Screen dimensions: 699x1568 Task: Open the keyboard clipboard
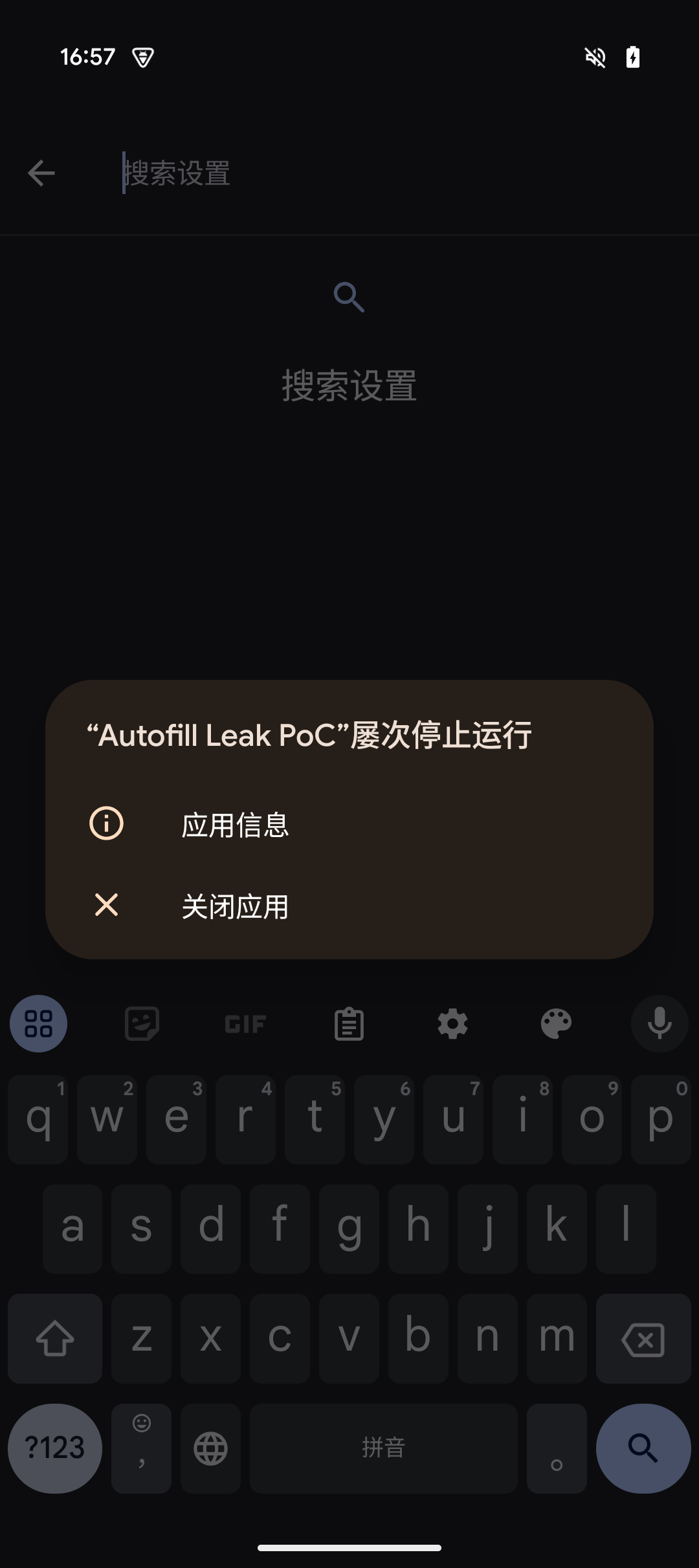(x=349, y=1024)
